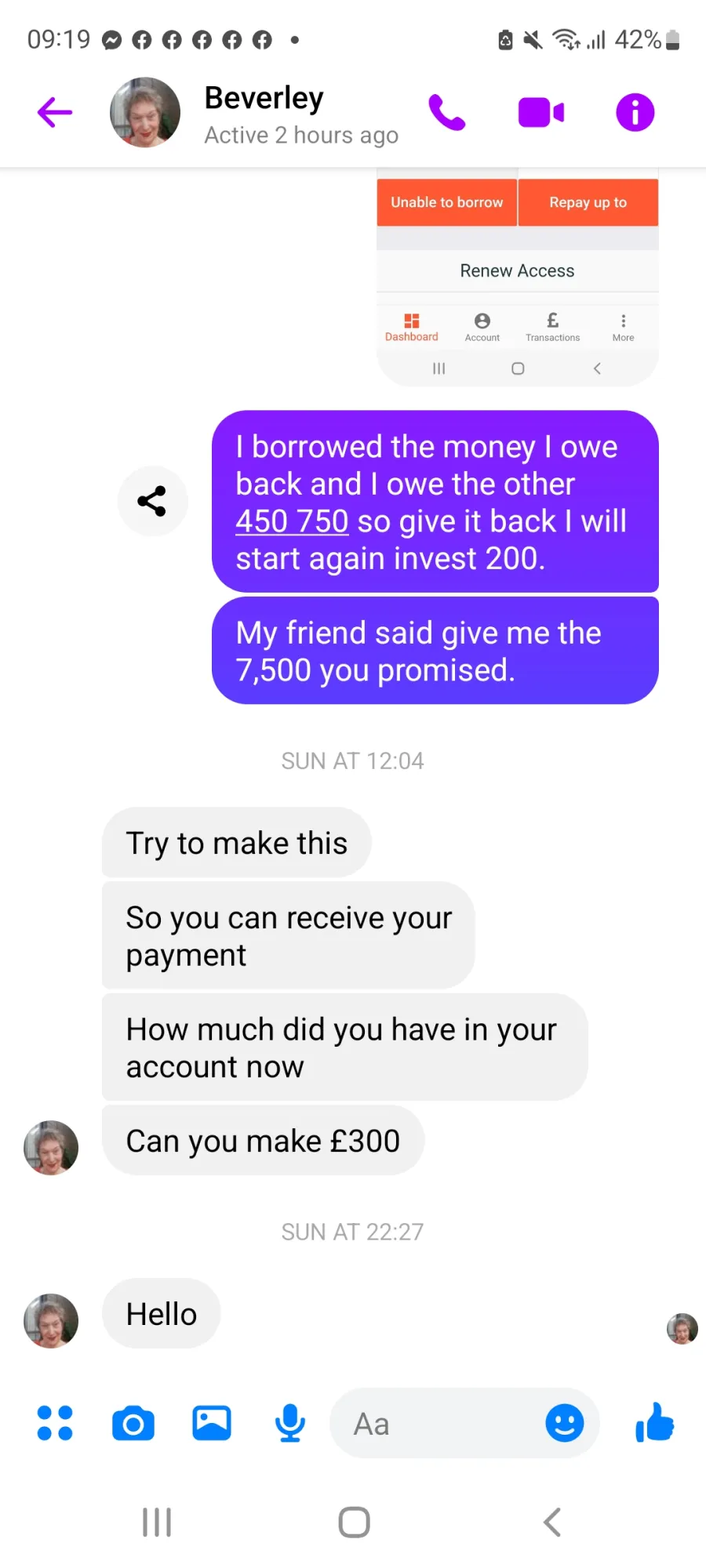Record a voice message with the microphone
706x1568 pixels.
pyautogui.click(x=290, y=1423)
